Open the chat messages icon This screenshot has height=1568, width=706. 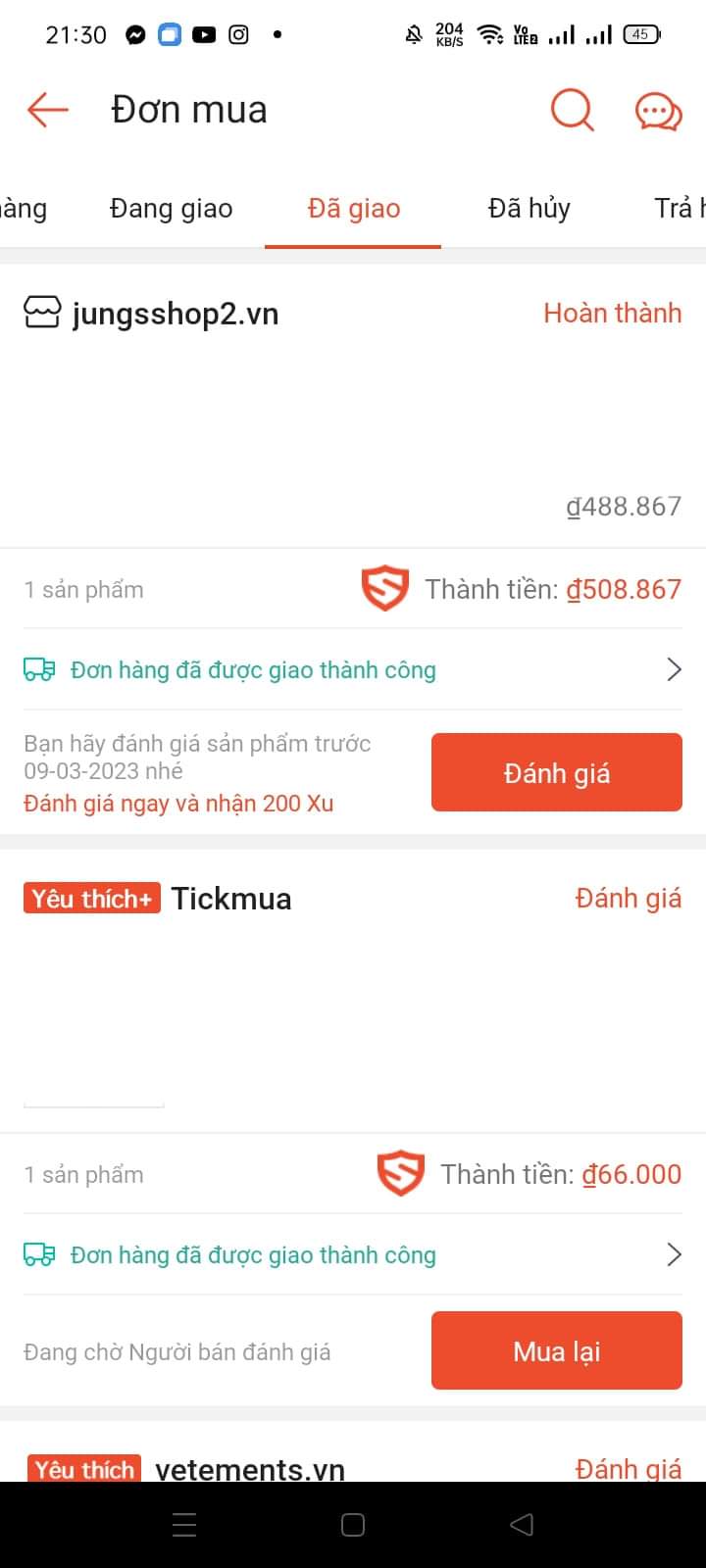click(x=658, y=111)
